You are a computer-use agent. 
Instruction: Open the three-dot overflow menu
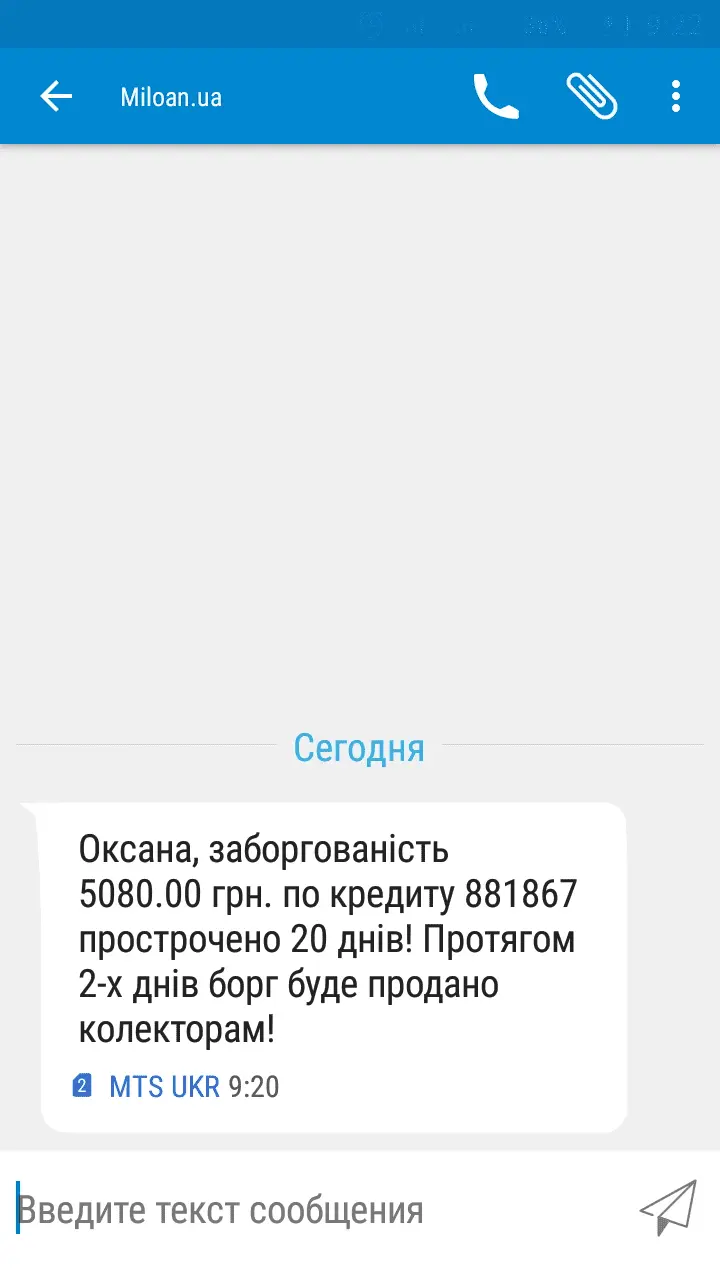tap(676, 97)
